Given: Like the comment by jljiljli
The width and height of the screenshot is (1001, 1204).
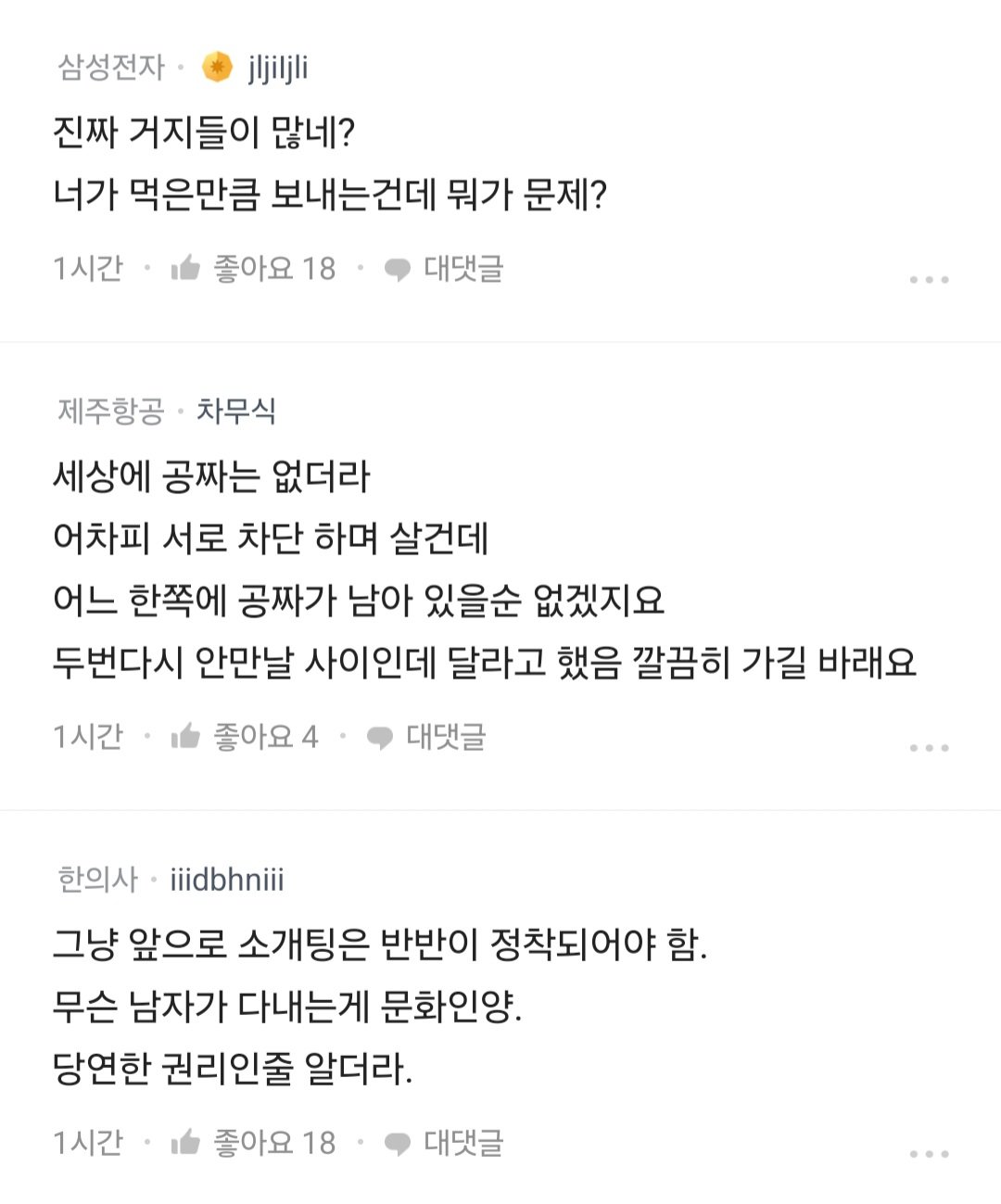Looking at the screenshot, I should click(x=186, y=269).
